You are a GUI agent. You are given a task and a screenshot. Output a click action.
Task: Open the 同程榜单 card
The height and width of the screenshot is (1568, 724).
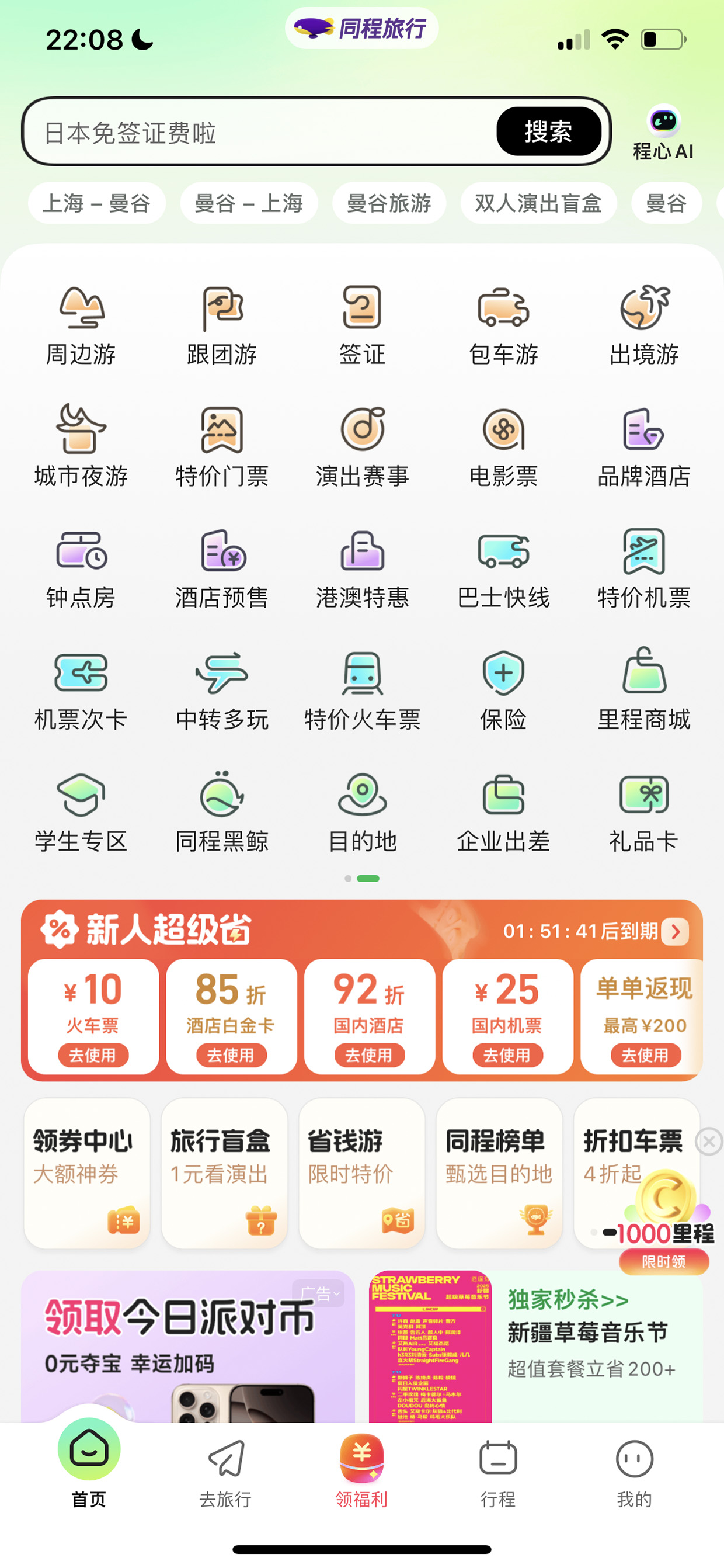(x=499, y=1173)
